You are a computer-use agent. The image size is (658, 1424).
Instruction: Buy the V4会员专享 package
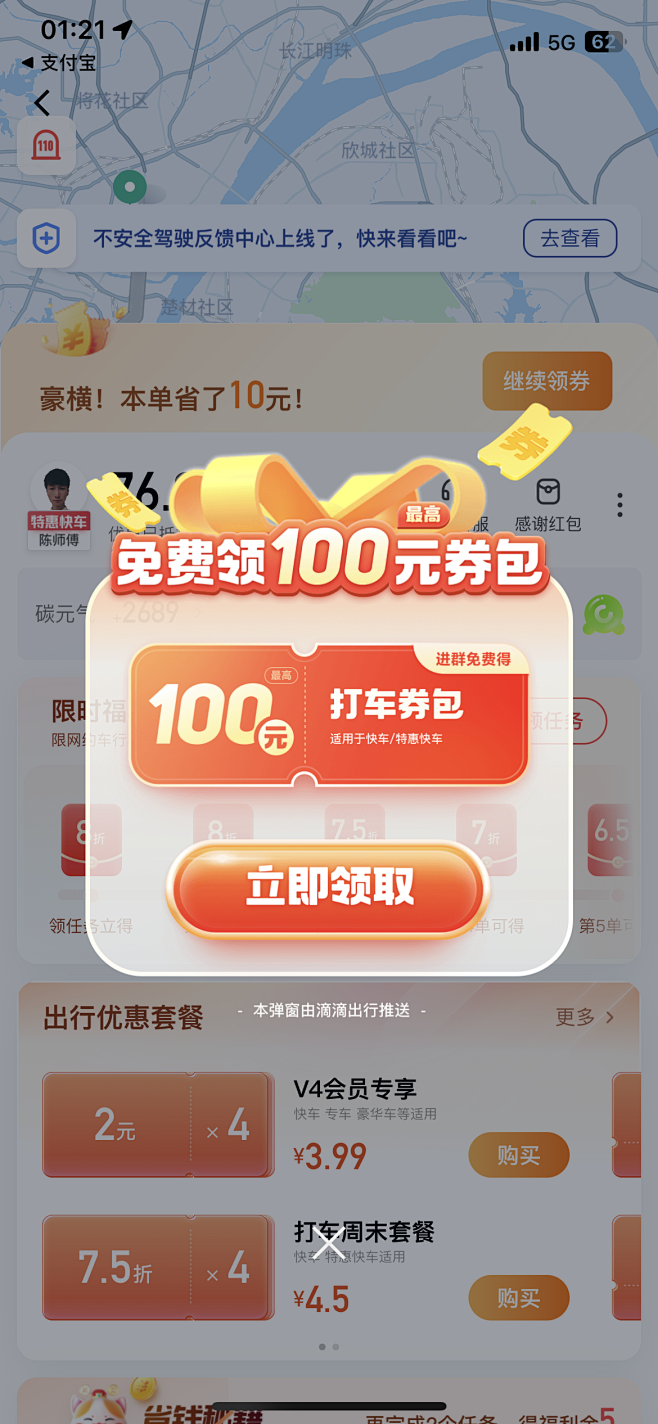519,1155
